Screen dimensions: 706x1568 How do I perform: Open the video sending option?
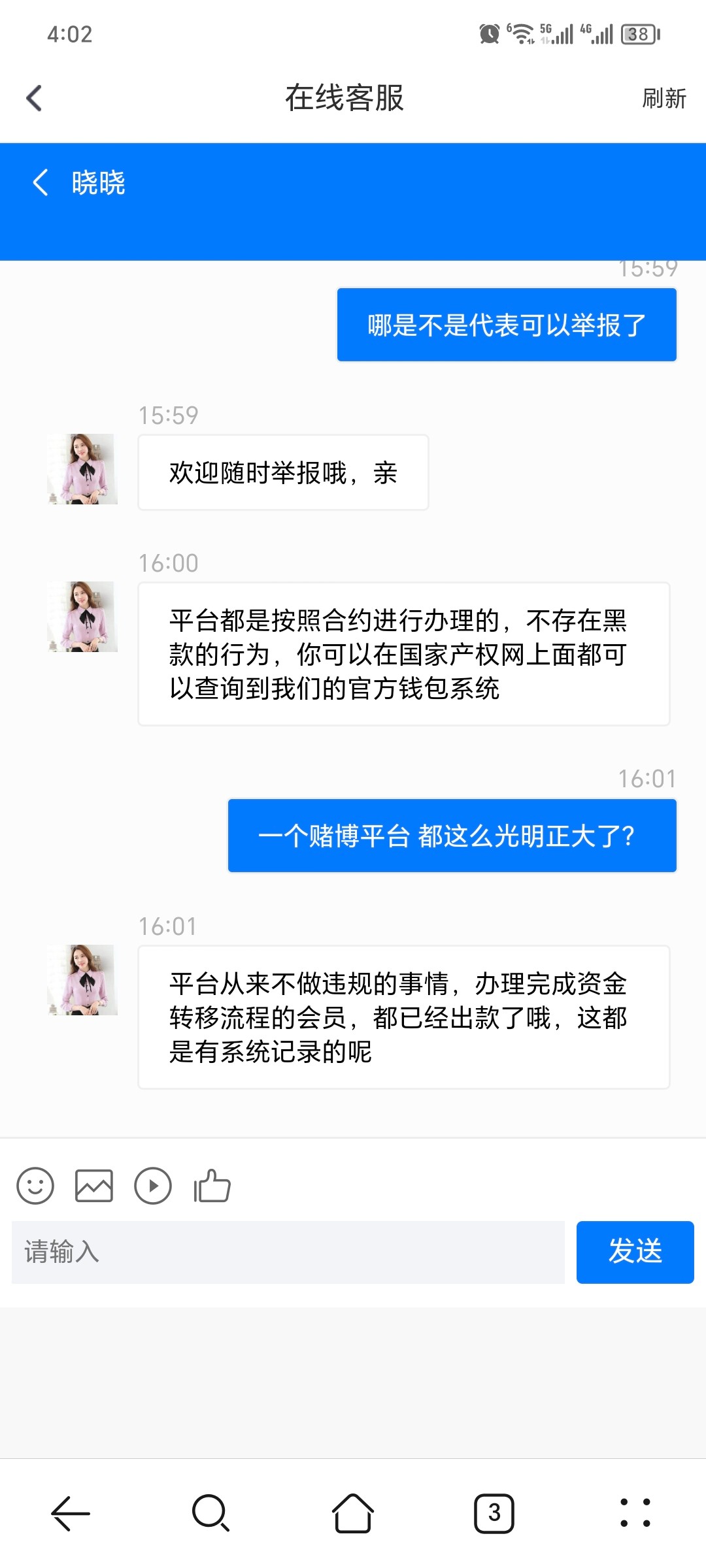tap(152, 1185)
